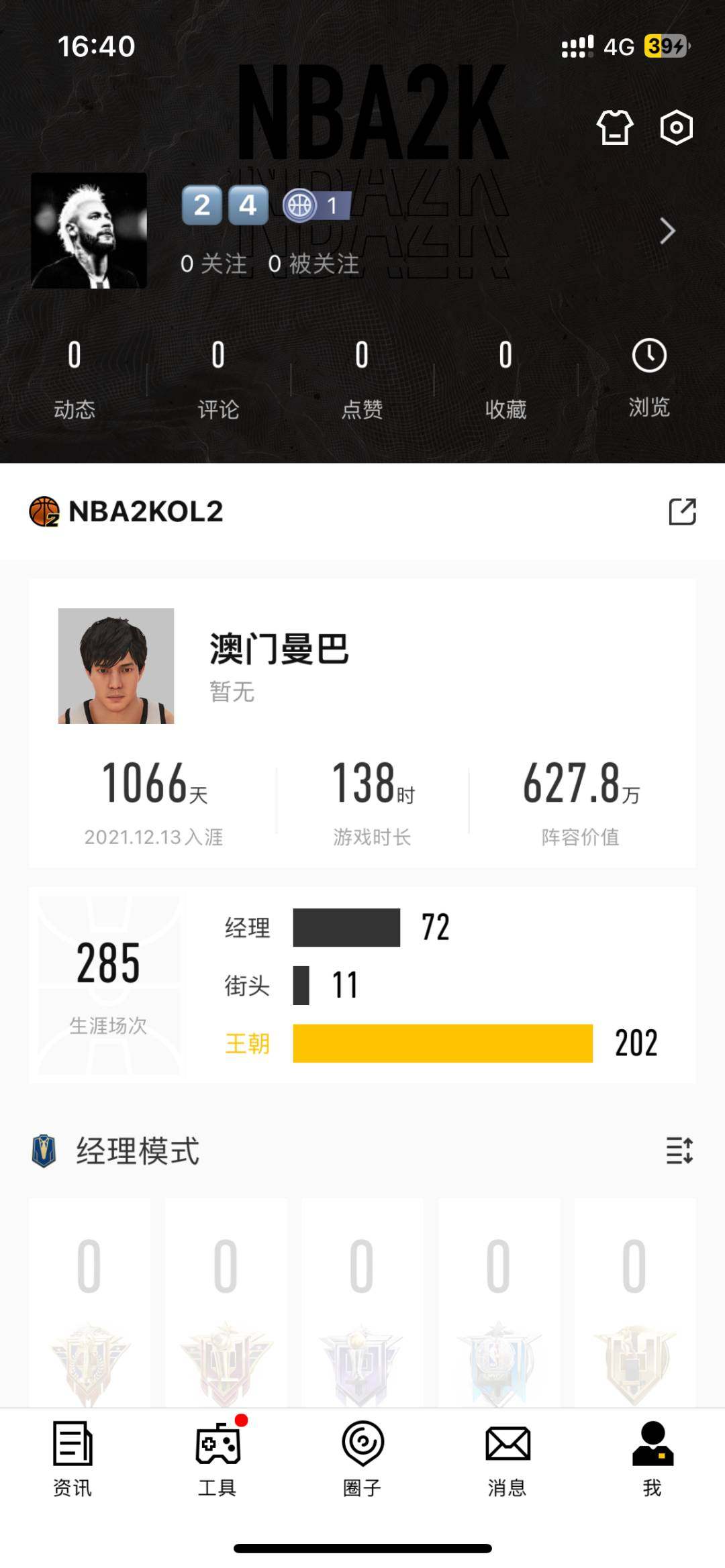Expand profile details via right chevron arrow
The height and width of the screenshot is (1568, 725).
click(669, 231)
